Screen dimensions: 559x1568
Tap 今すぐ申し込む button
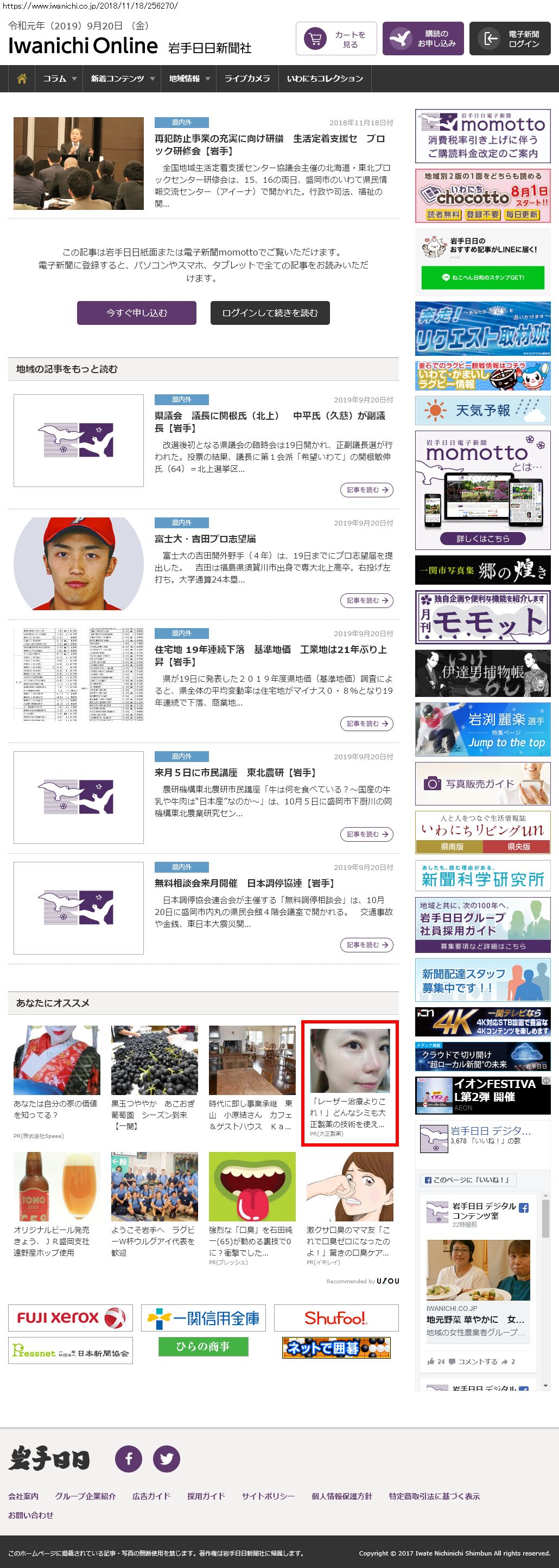pos(136,313)
